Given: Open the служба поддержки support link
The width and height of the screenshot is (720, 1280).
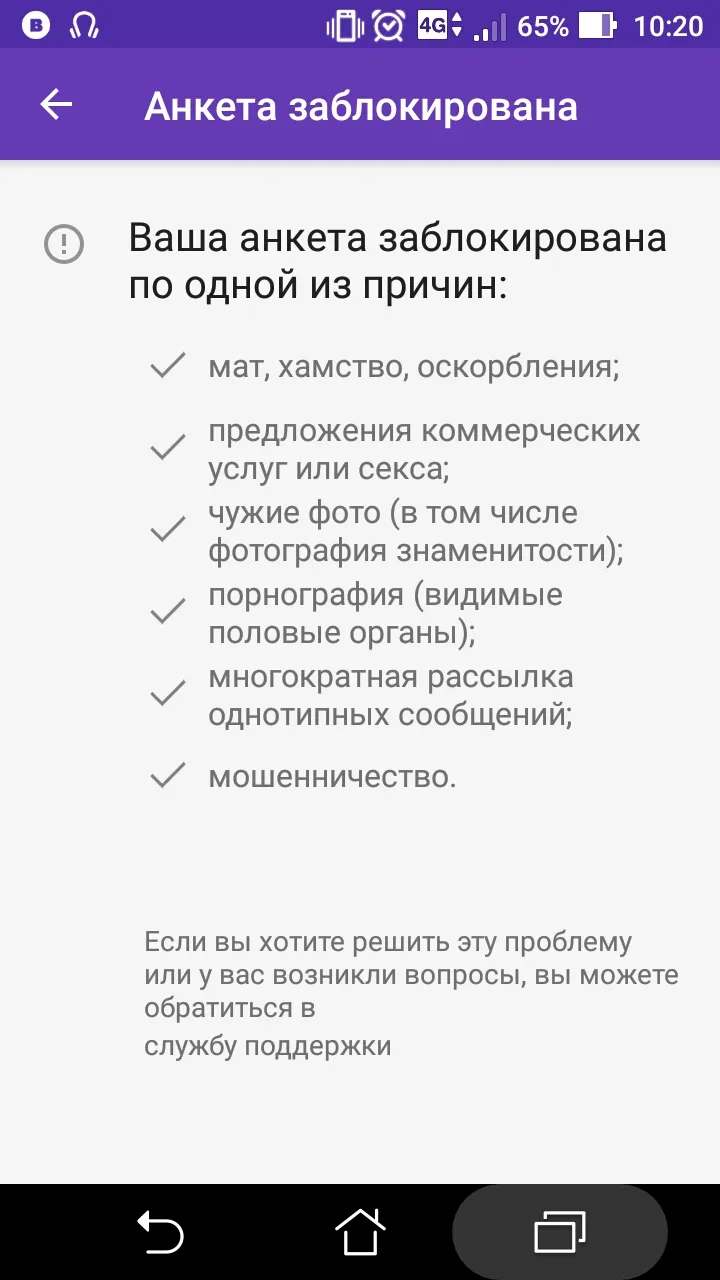Looking at the screenshot, I should click(267, 1046).
